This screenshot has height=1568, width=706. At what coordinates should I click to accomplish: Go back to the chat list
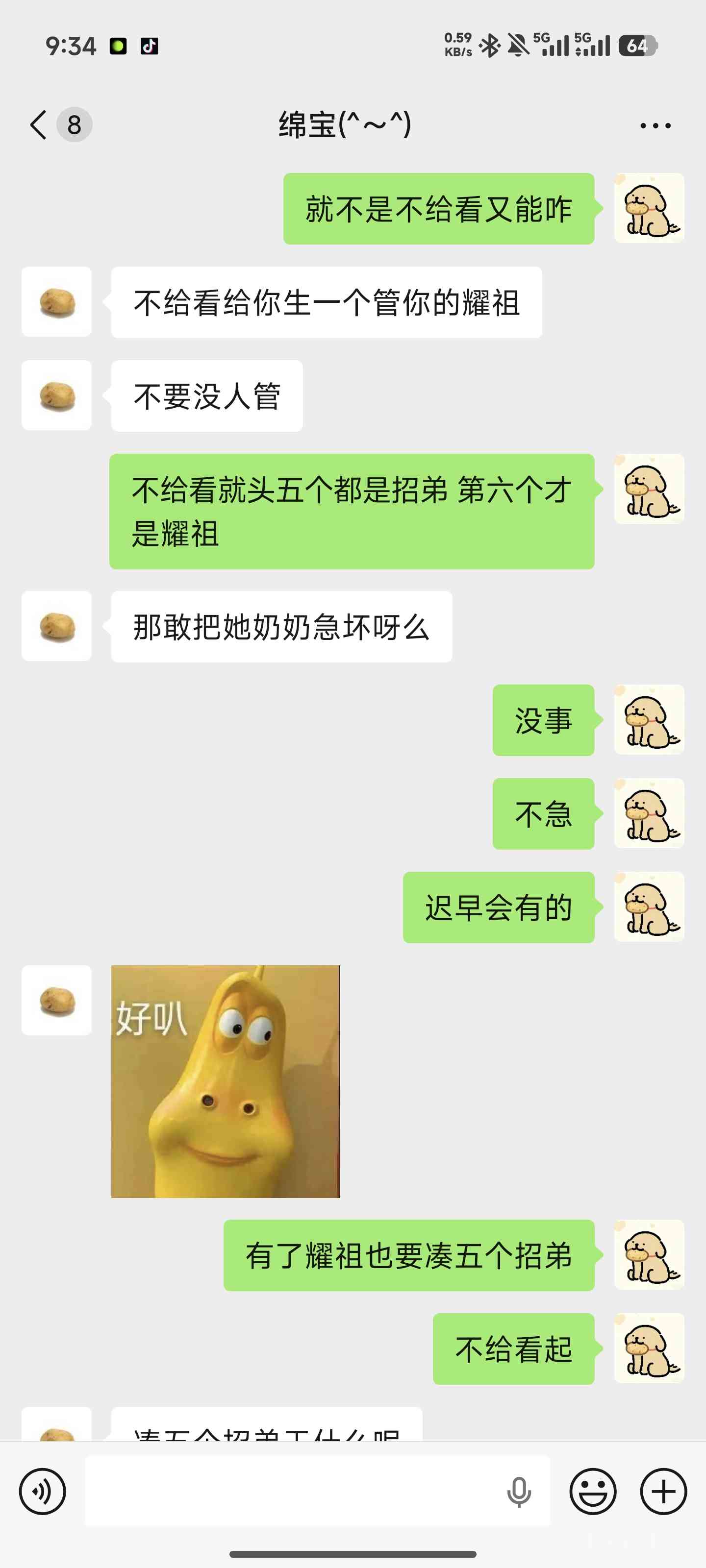click(38, 125)
